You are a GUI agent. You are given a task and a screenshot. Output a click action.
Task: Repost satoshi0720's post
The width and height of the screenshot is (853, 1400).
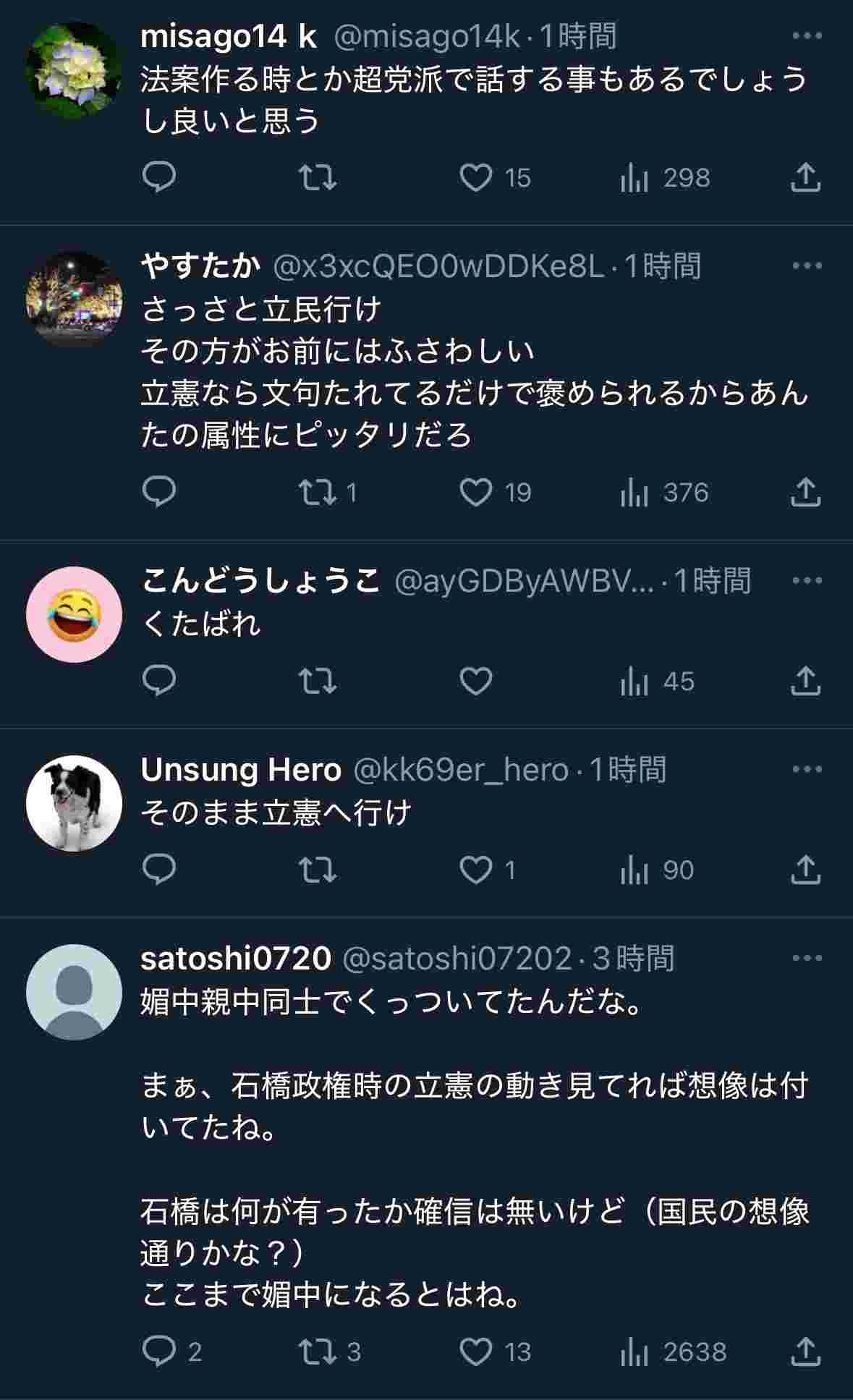tap(318, 1352)
